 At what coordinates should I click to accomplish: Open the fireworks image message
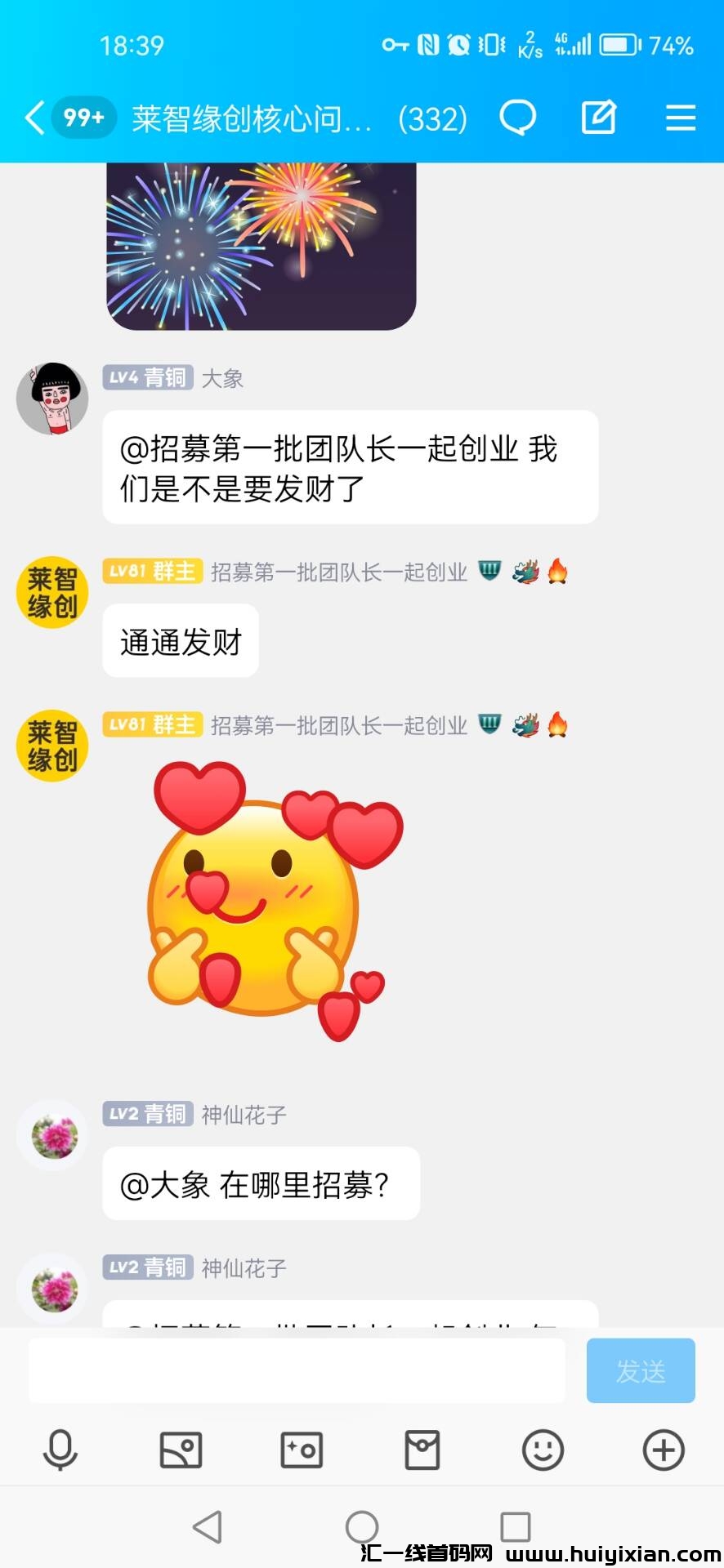coord(261,245)
